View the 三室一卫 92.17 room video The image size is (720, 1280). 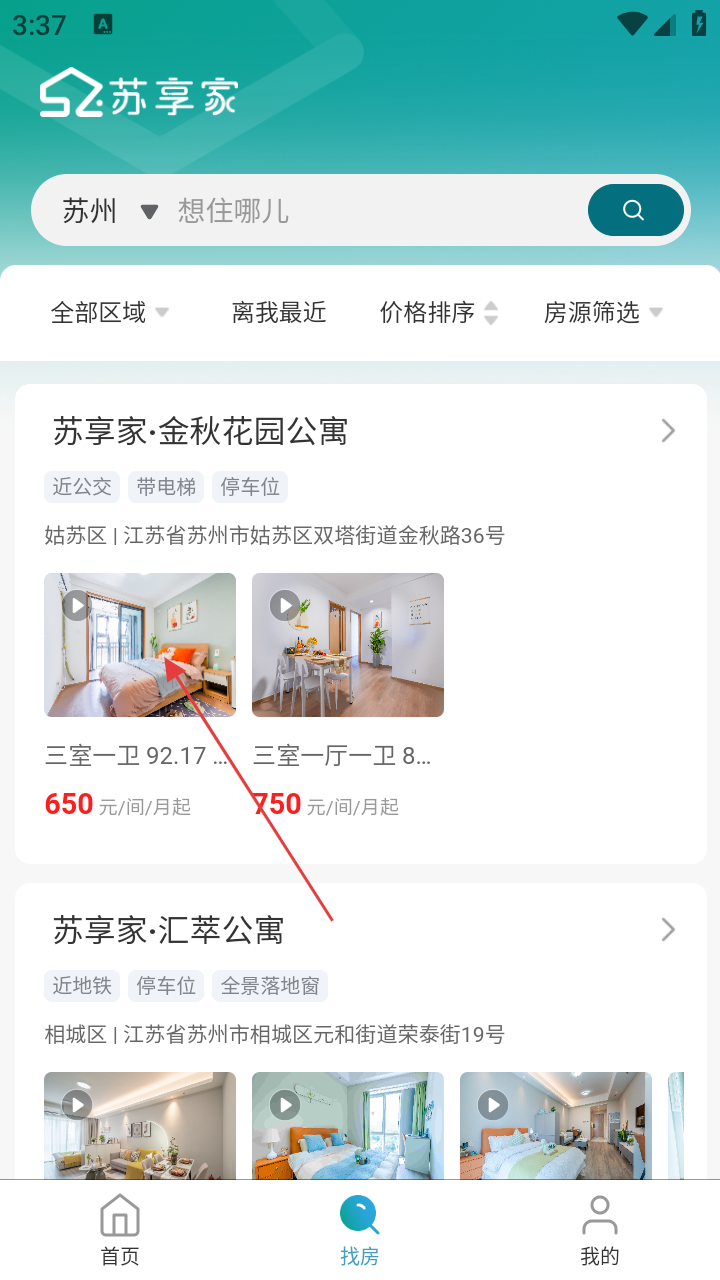click(x=140, y=645)
